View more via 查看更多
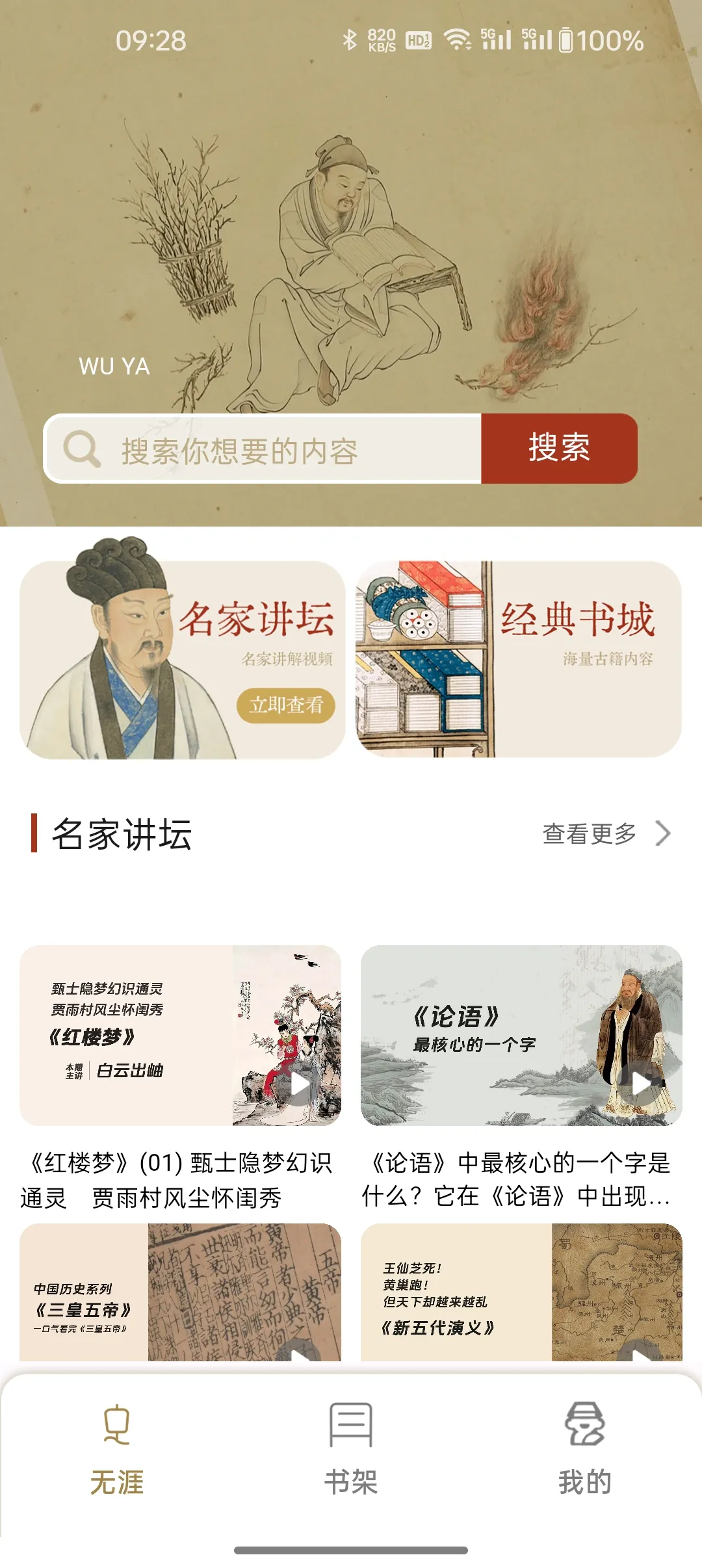 coord(606,833)
